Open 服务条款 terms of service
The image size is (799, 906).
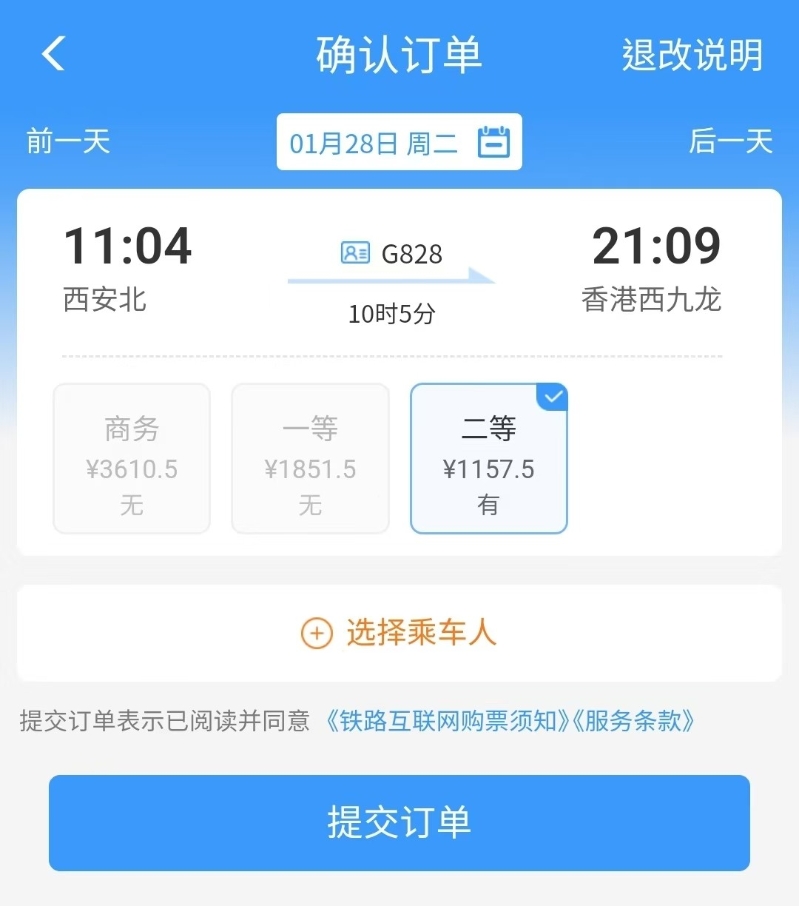(x=632, y=720)
